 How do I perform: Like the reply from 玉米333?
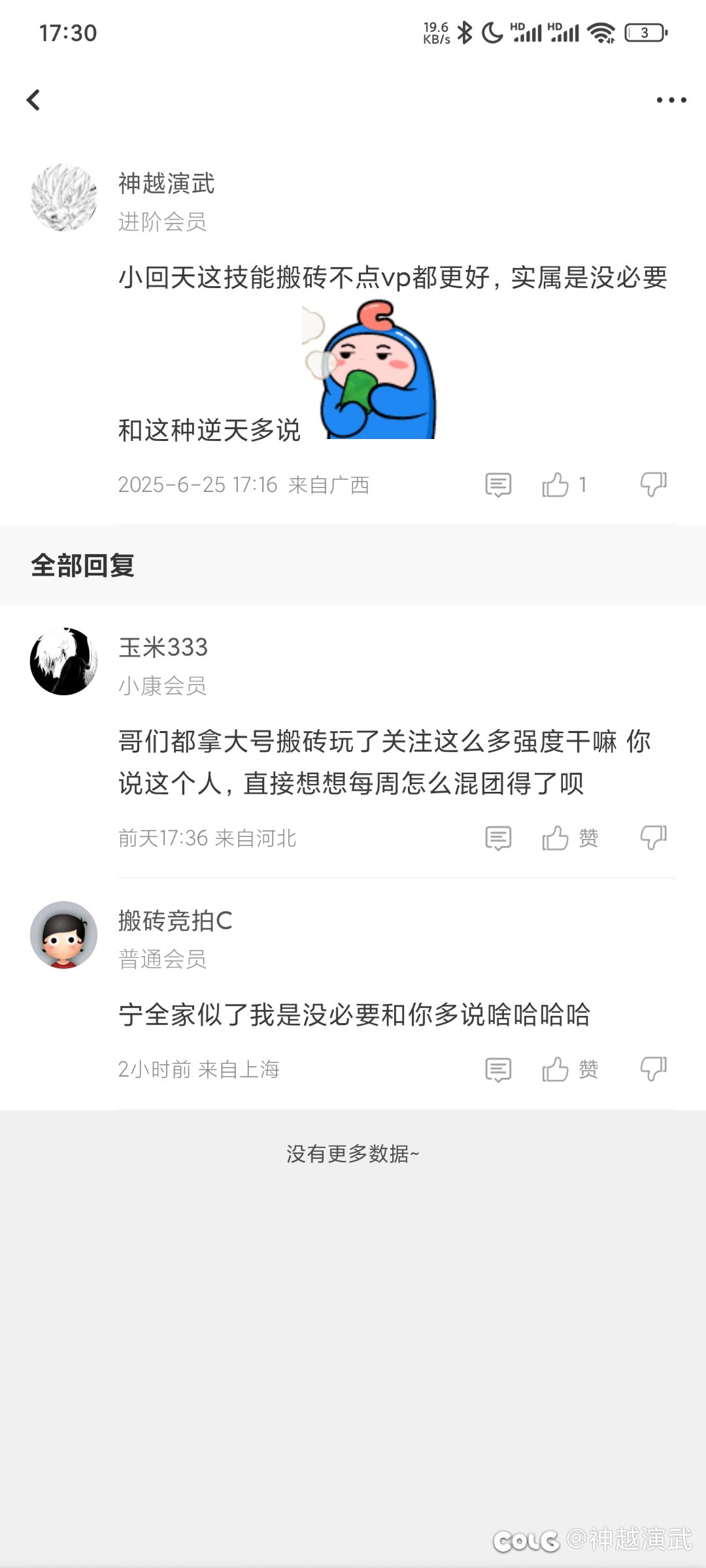[x=556, y=838]
